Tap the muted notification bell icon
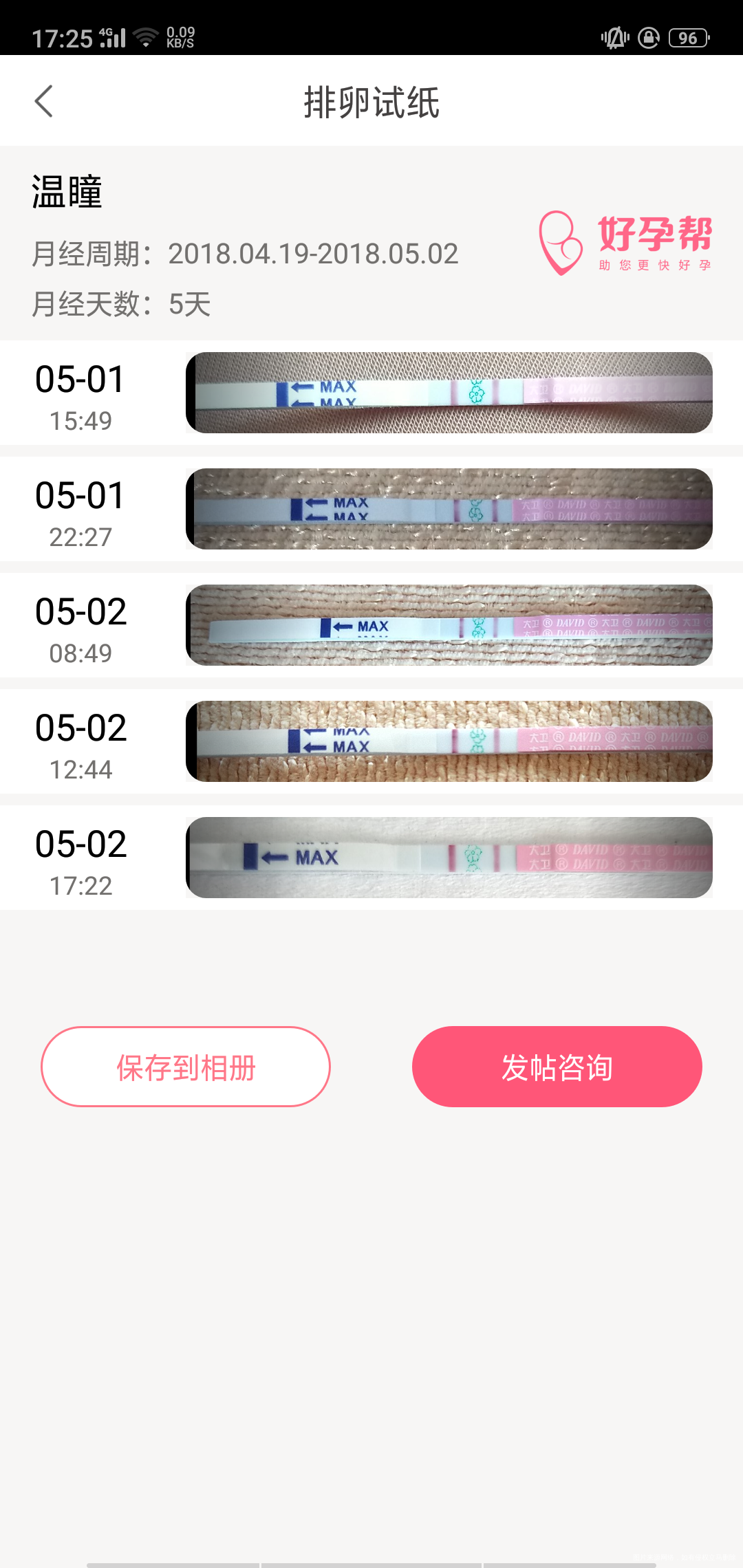743x1568 pixels. (x=614, y=38)
